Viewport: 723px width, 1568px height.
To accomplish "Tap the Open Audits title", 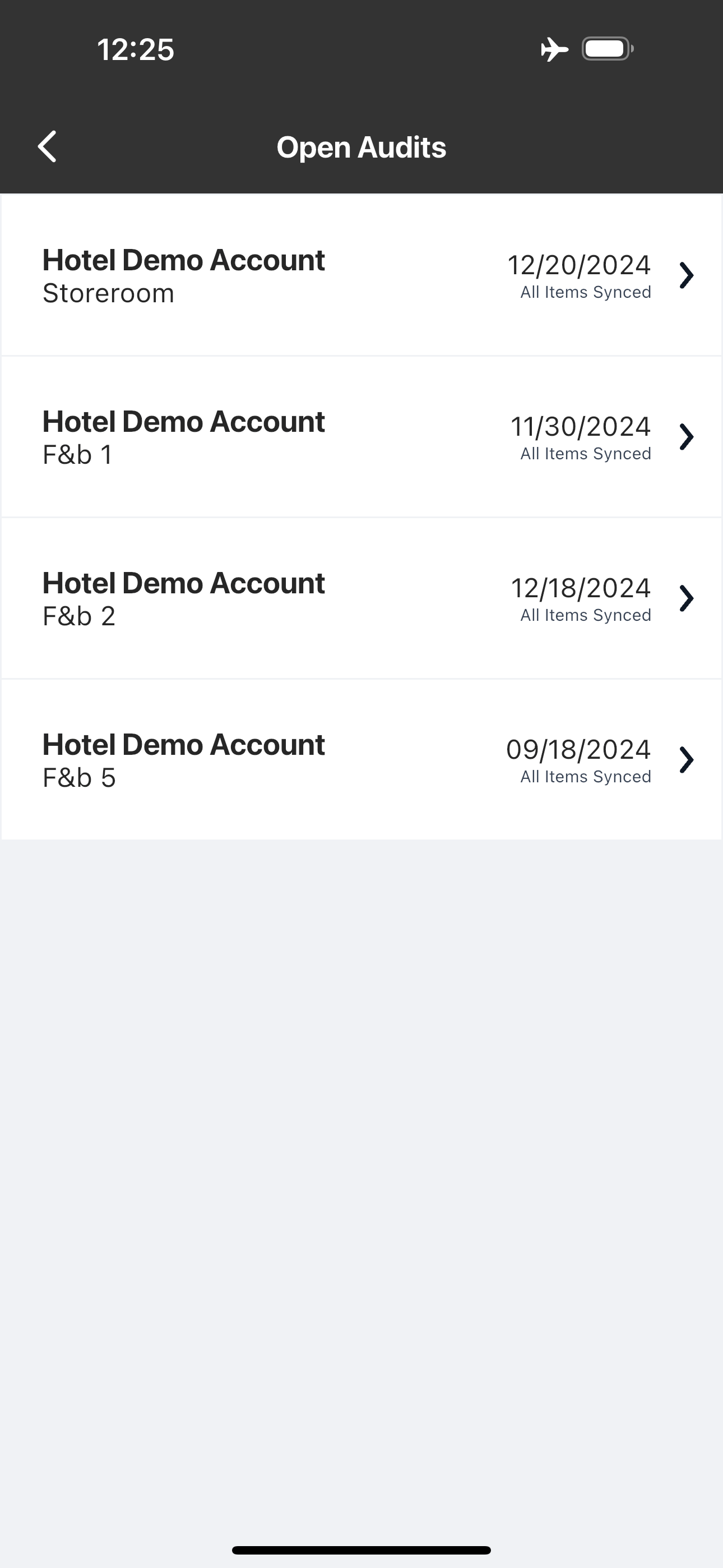I will [x=361, y=146].
